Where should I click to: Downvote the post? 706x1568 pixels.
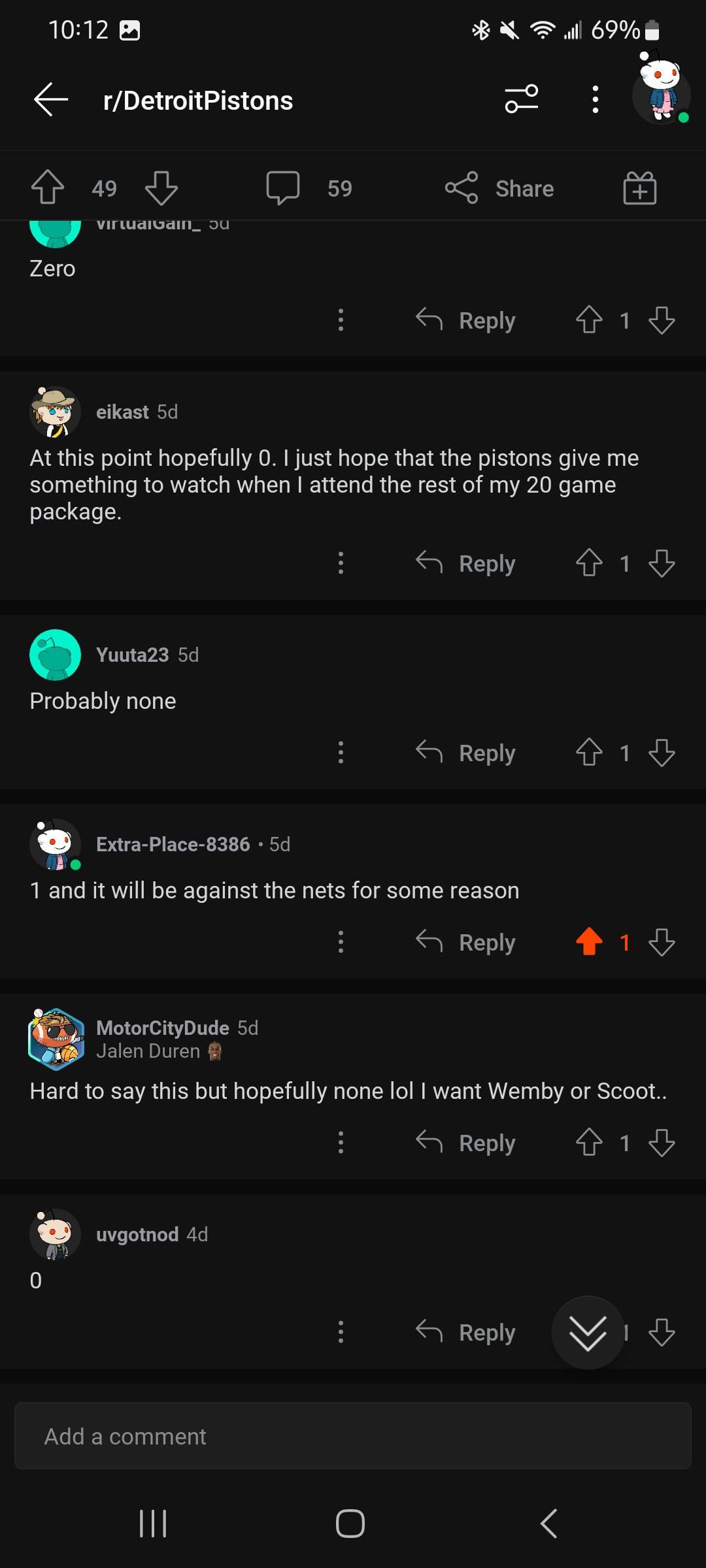[161, 188]
